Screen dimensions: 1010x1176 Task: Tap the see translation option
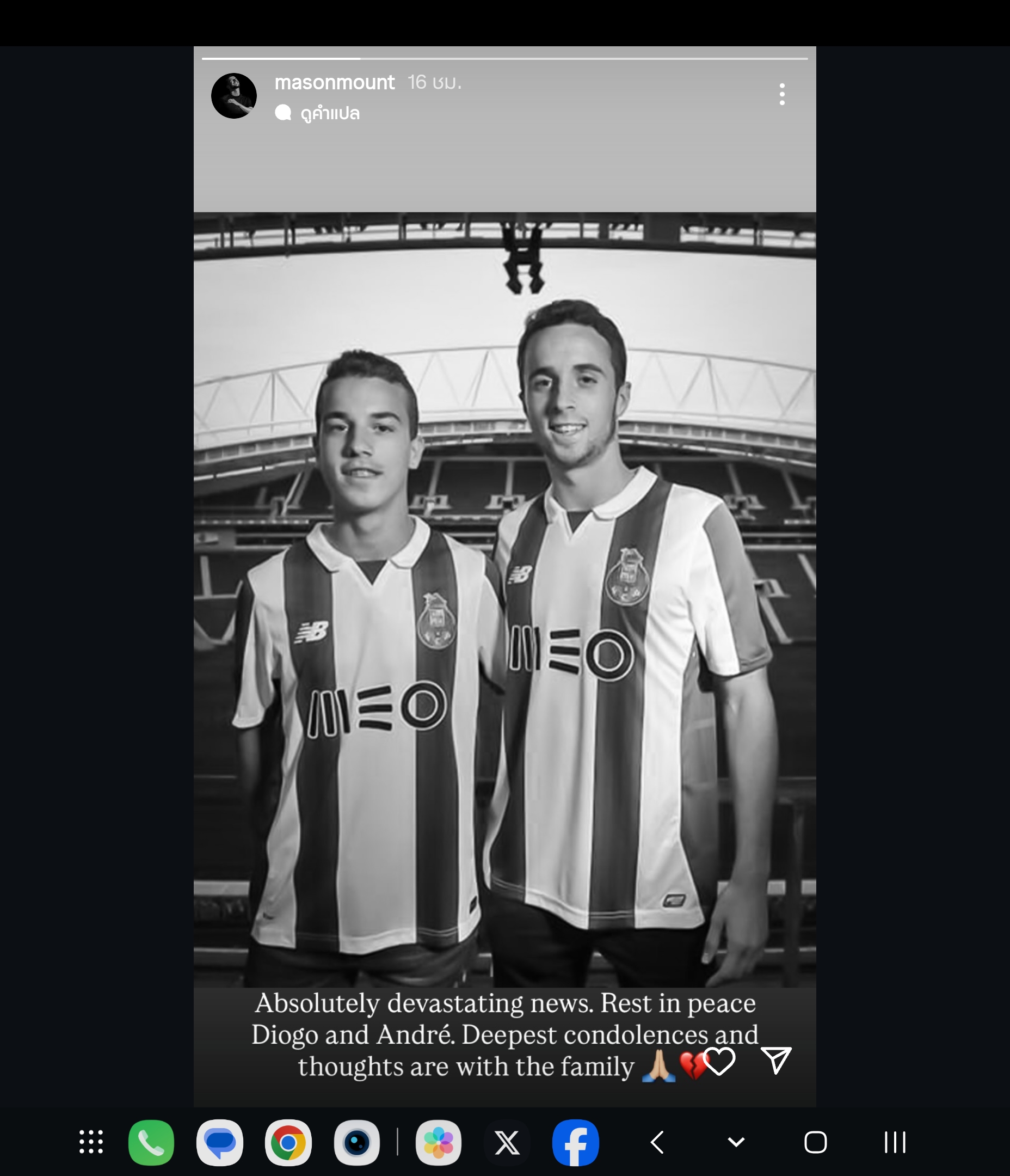pyautogui.click(x=329, y=113)
